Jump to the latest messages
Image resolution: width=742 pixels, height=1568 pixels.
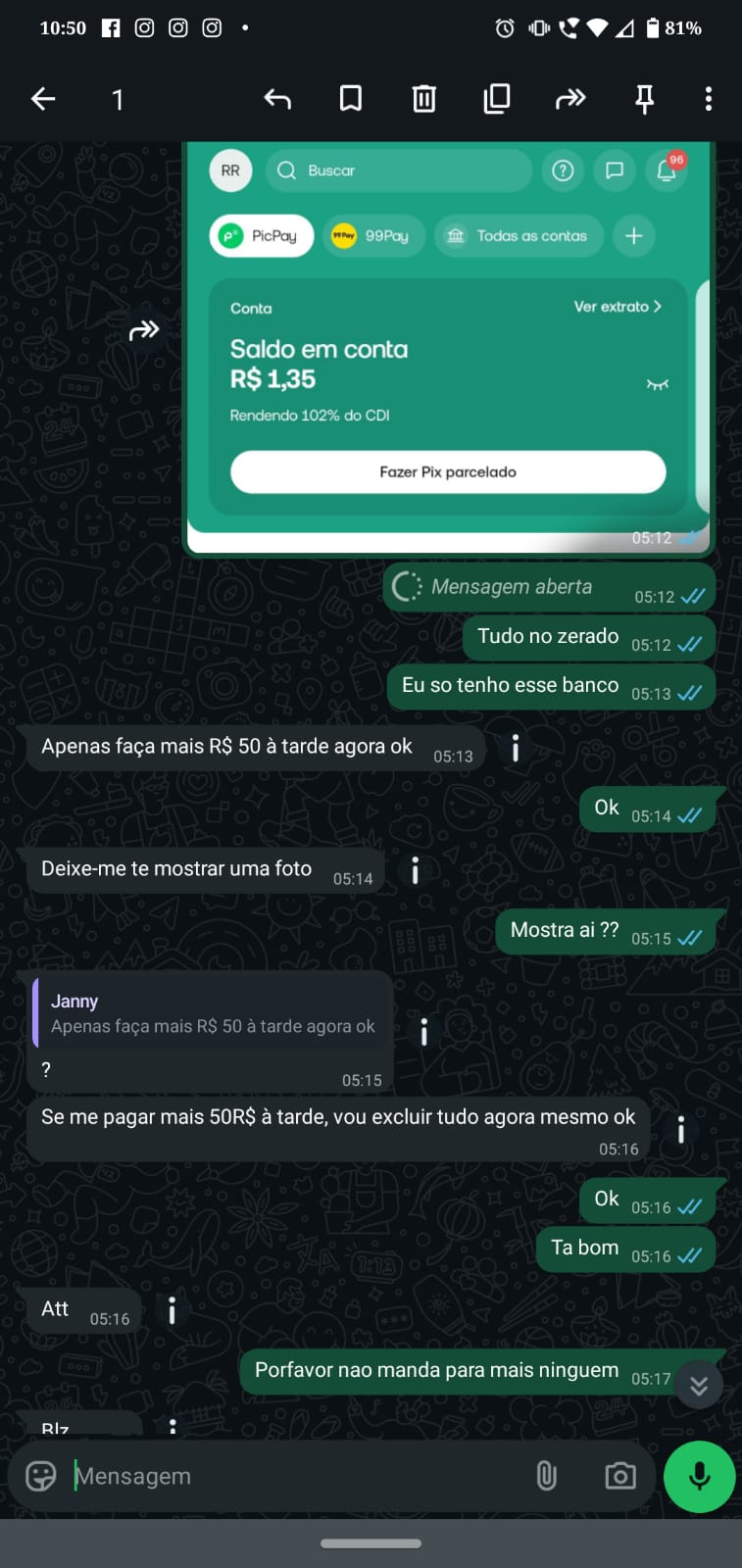[699, 1385]
